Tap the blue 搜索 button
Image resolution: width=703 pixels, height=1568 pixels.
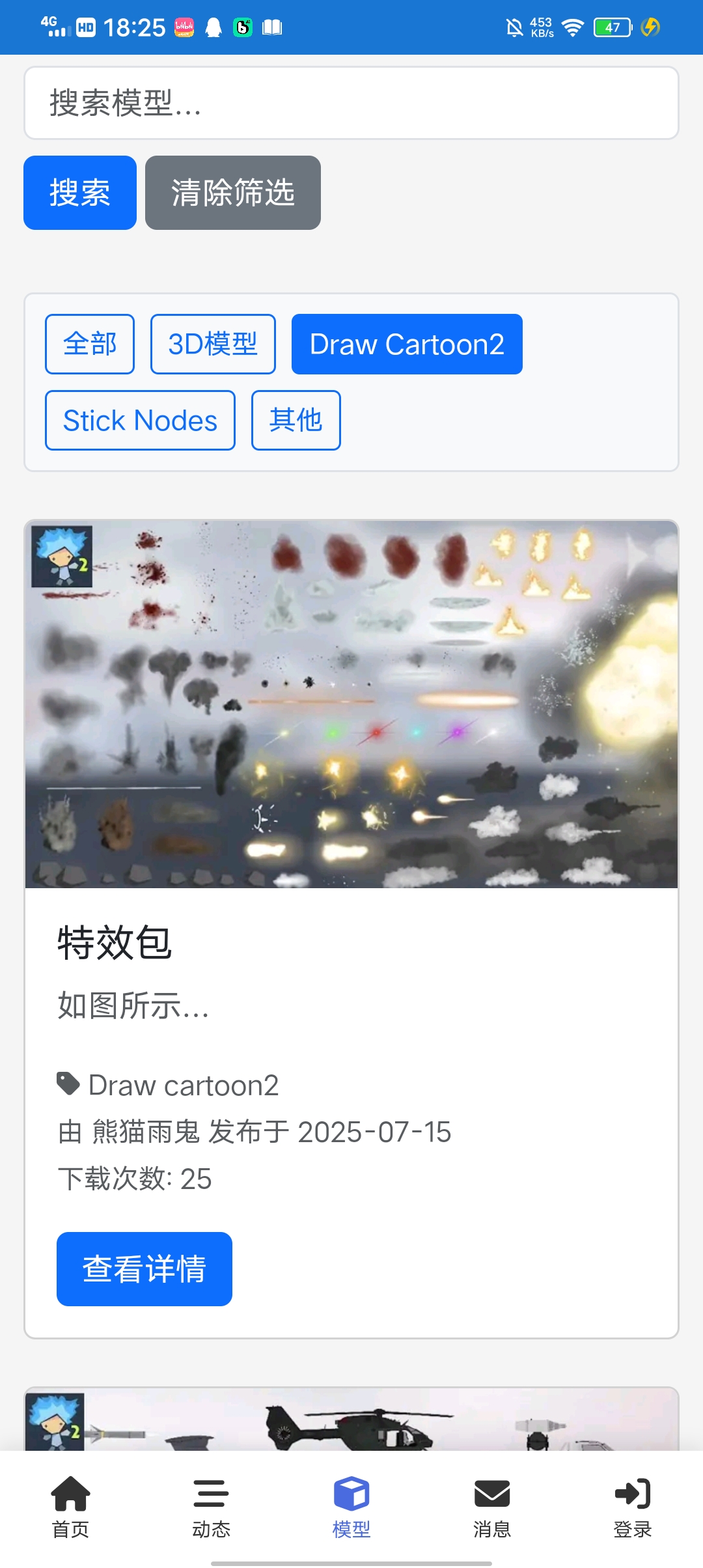(x=80, y=193)
